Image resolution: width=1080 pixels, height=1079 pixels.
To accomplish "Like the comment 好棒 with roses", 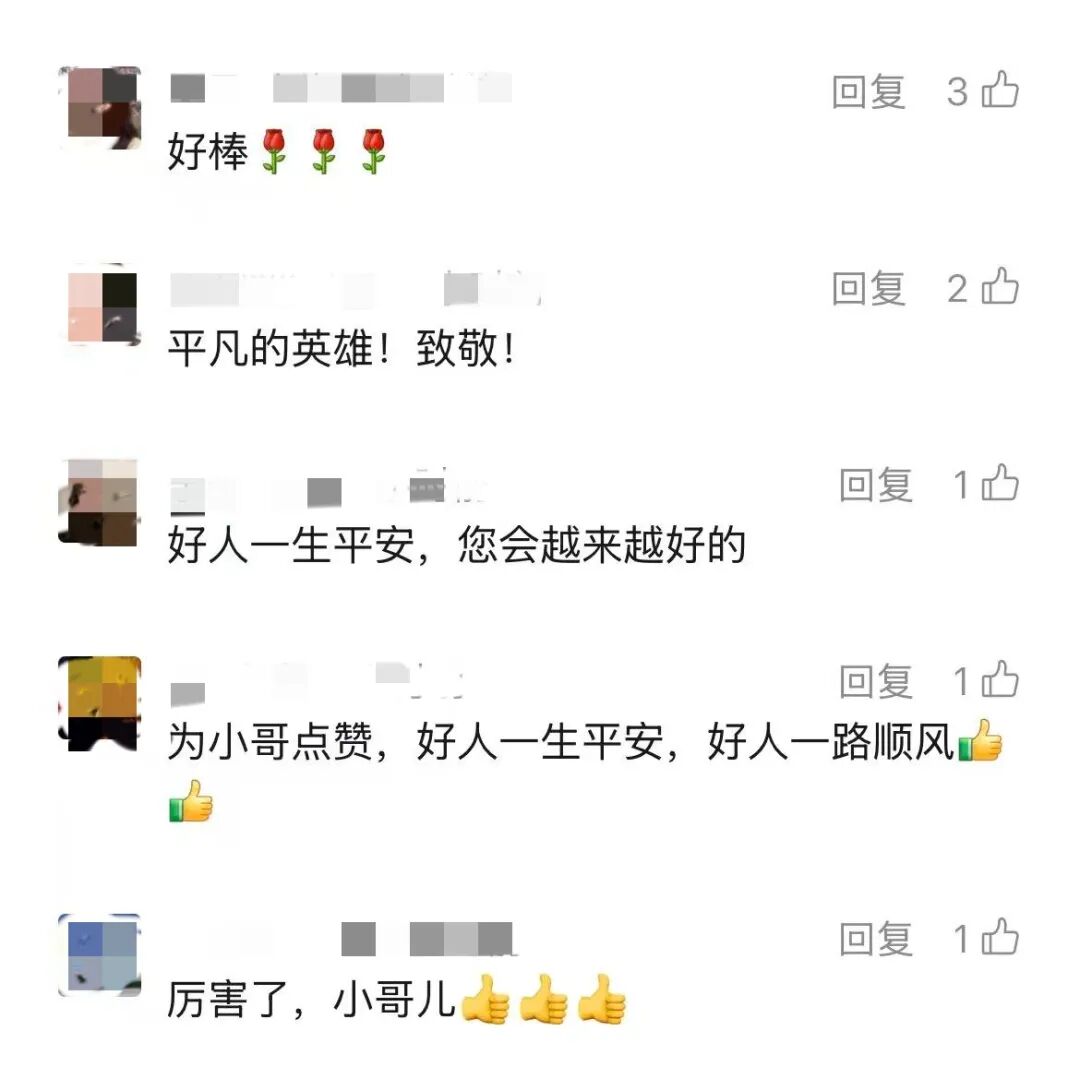I will [x=999, y=91].
